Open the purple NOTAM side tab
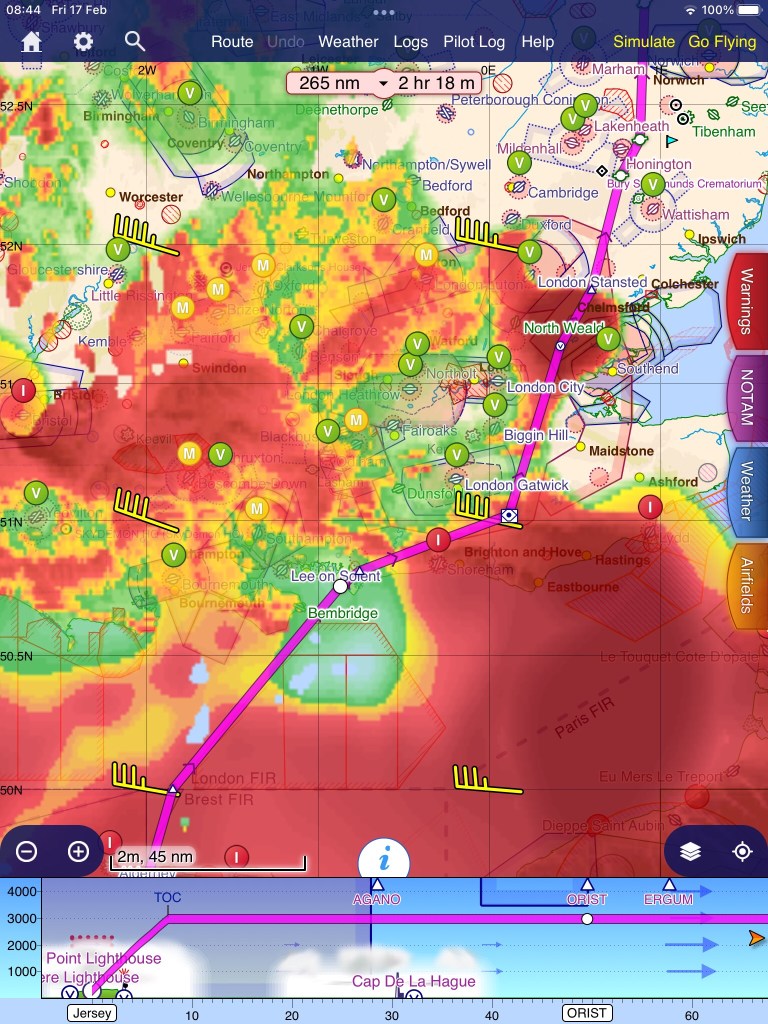This screenshot has width=768, height=1024. coord(746,398)
